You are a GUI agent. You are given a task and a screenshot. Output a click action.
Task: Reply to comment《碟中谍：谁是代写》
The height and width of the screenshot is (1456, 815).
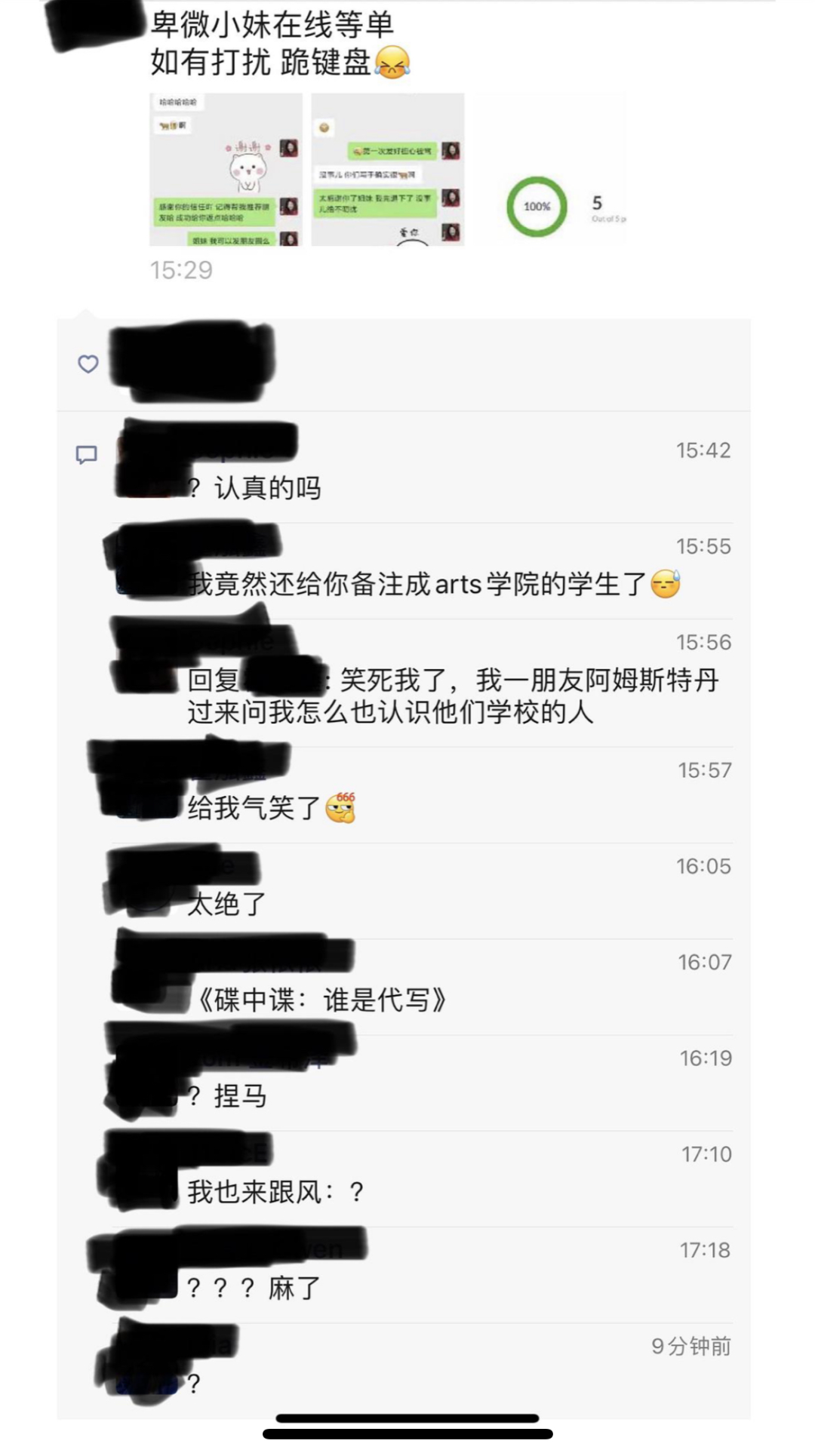click(x=321, y=1000)
